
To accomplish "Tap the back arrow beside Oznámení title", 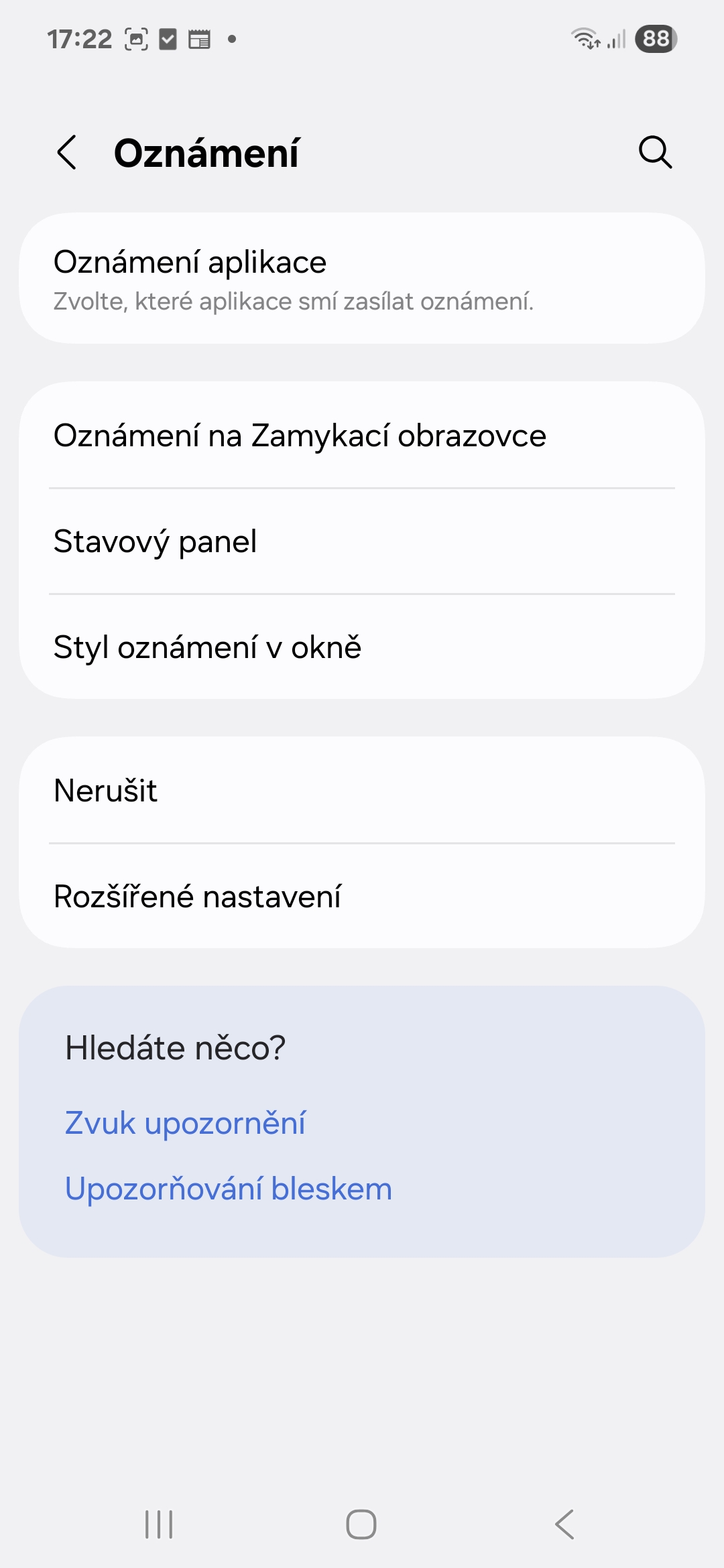I will coord(67,153).
